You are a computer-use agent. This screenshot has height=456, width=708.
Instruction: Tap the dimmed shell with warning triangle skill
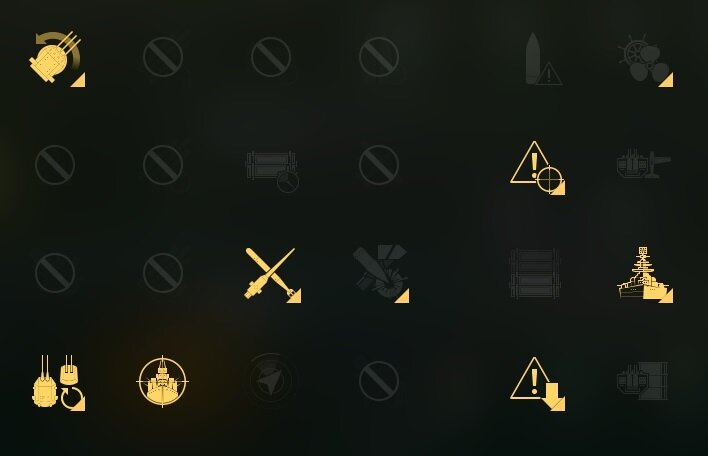(x=542, y=58)
